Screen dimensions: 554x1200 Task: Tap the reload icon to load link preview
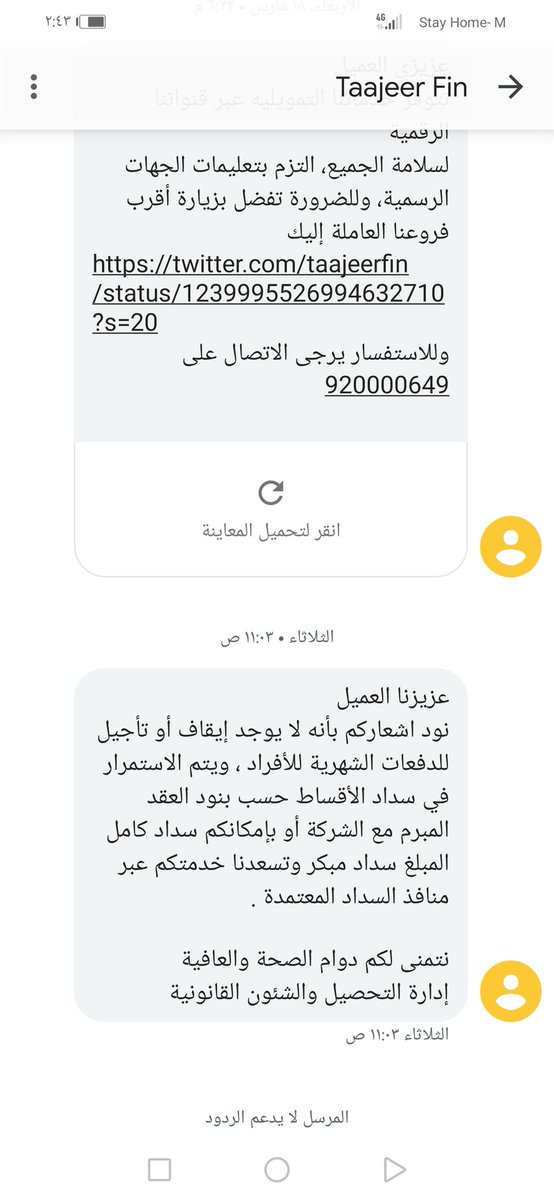coord(271,492)
